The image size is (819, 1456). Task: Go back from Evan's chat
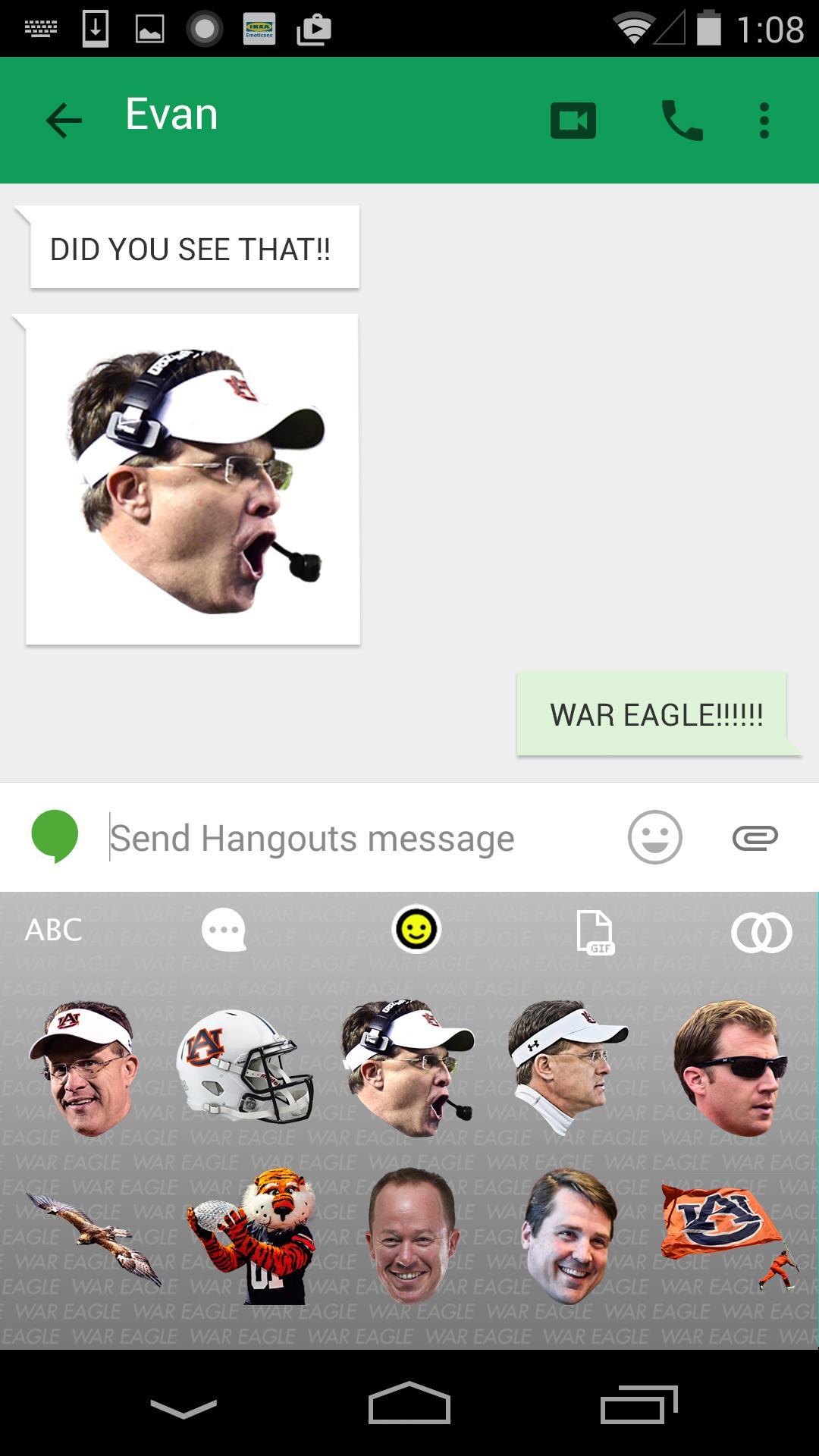coord(64,121)
